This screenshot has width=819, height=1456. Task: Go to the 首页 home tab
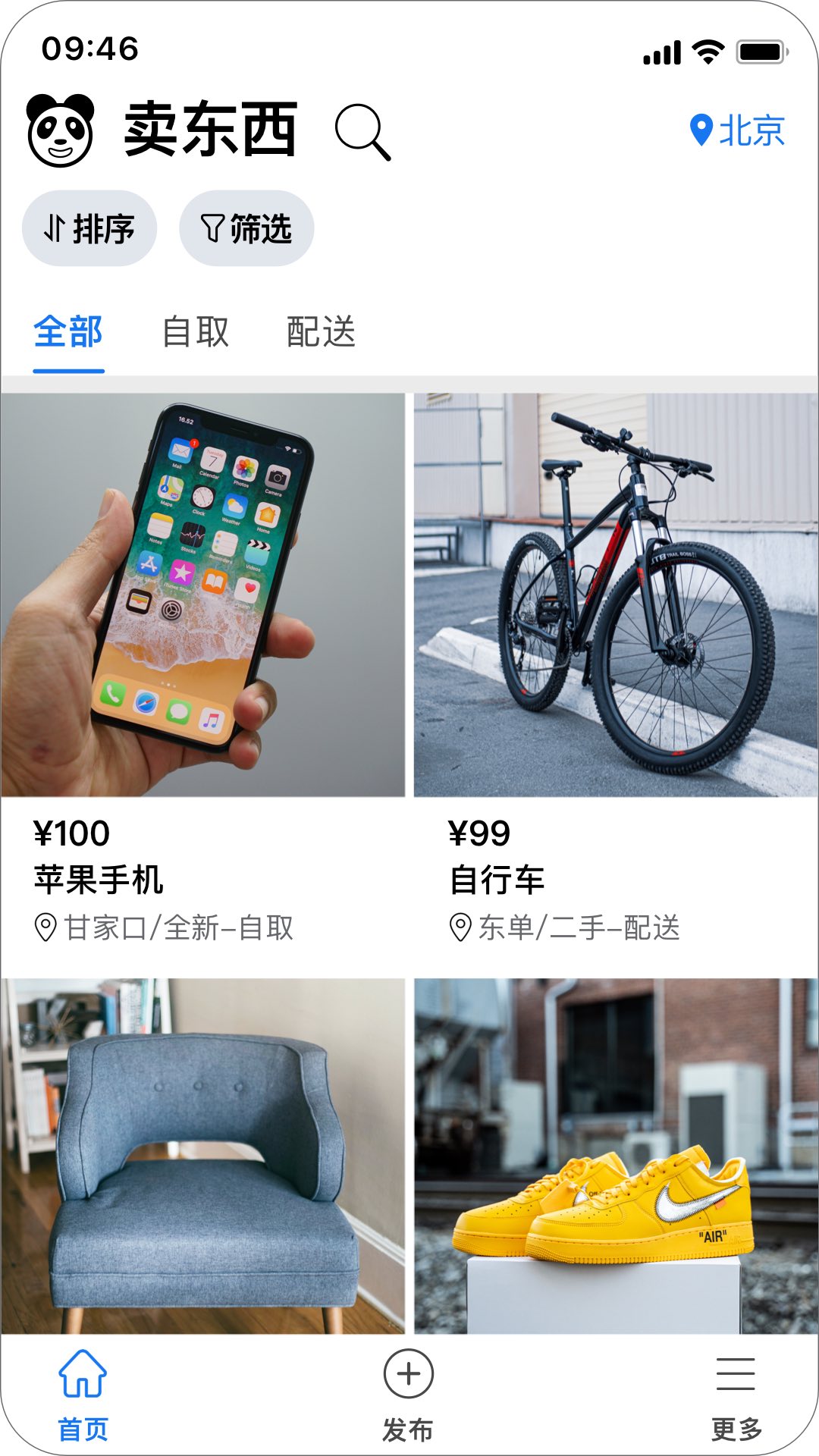(83, 1394)
